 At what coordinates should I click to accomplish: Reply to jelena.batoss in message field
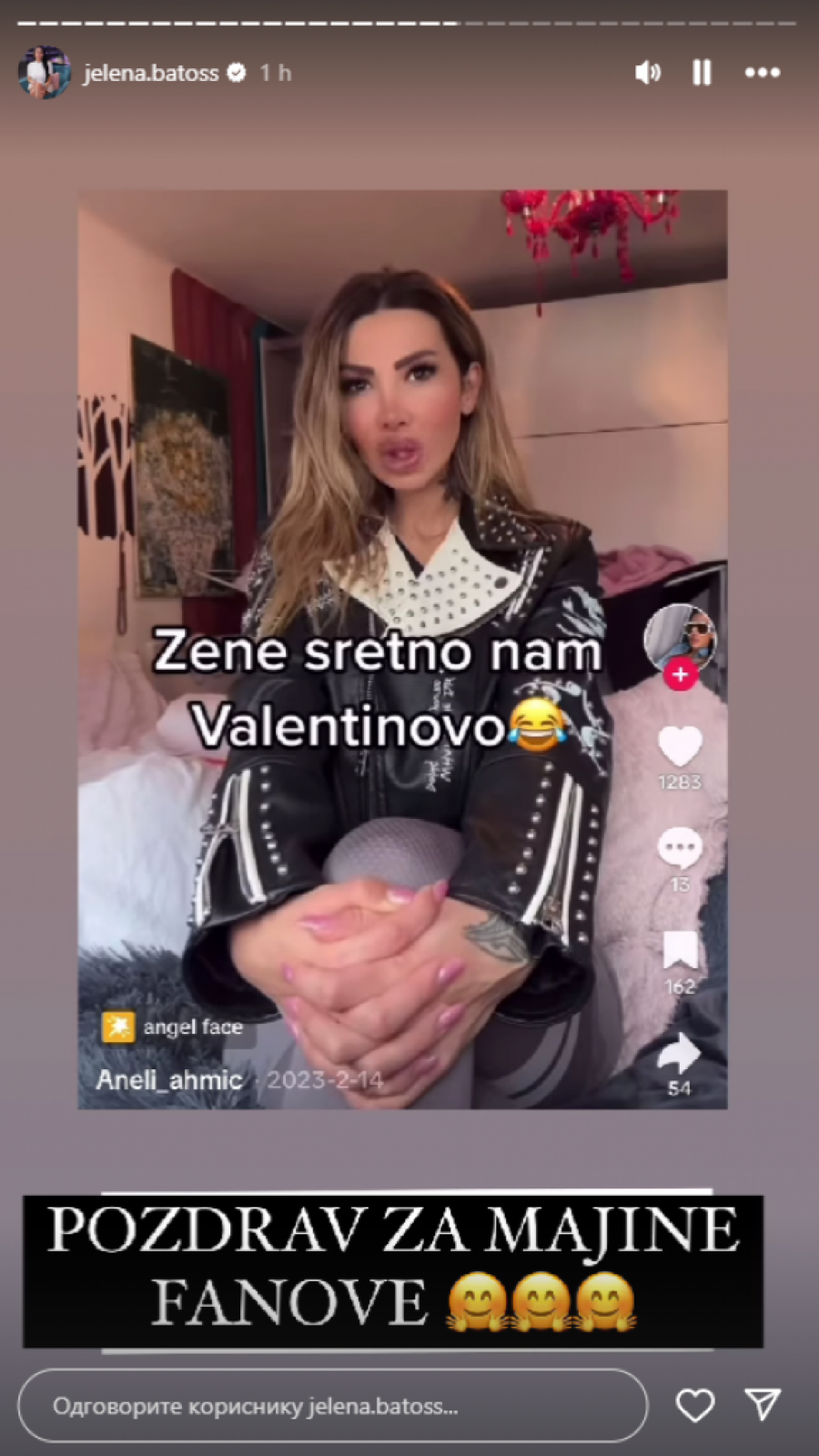pos(332,1406)
